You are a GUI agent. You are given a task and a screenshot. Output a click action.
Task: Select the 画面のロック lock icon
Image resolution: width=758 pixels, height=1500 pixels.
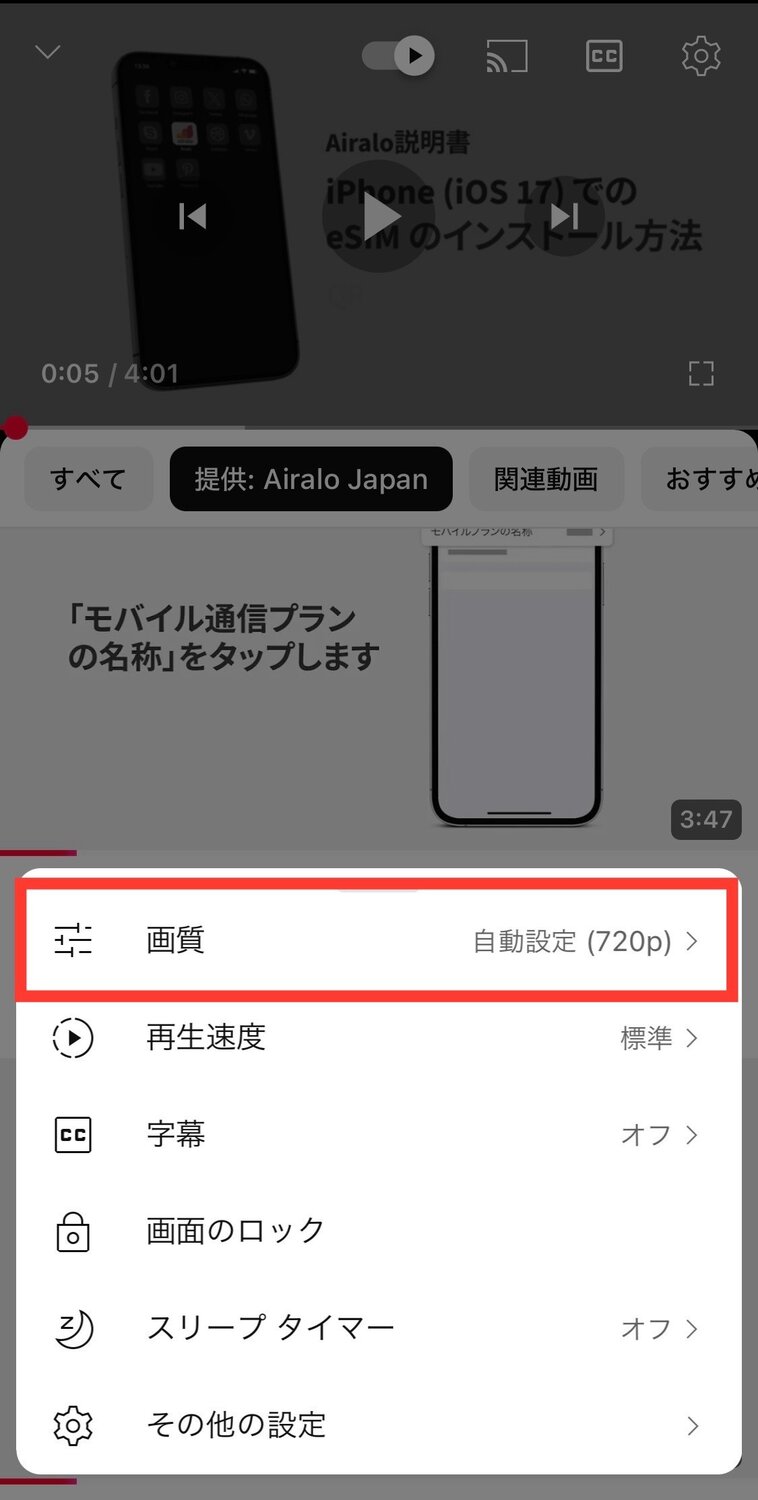72,1231
